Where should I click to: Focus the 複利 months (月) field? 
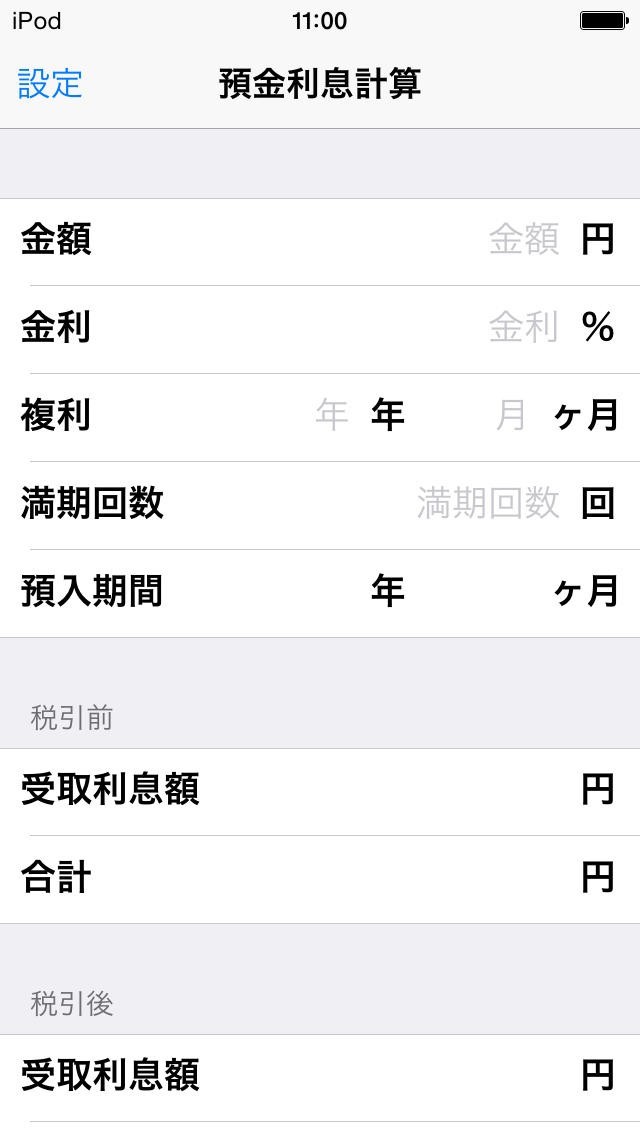tap(510, 414)
